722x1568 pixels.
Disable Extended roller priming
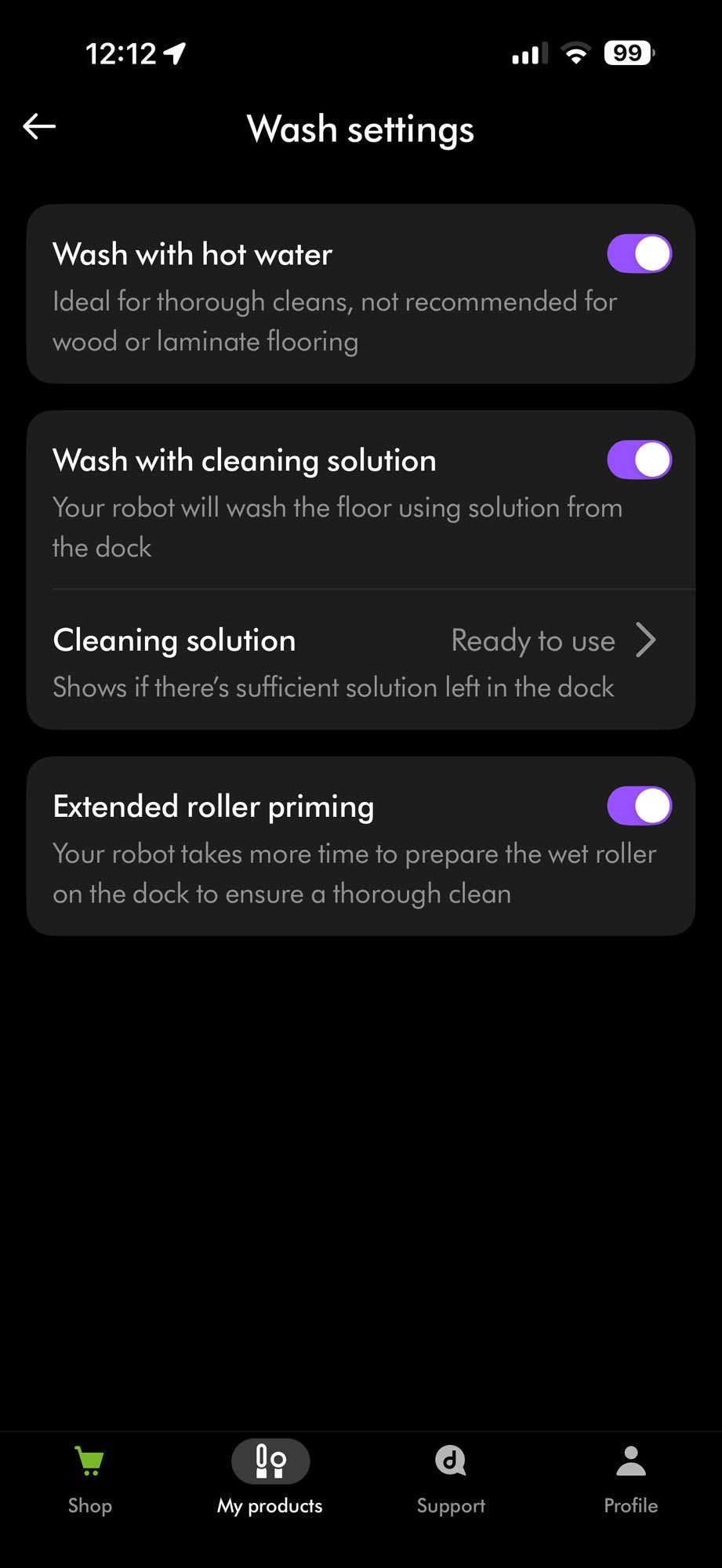(x=639, y=805)
